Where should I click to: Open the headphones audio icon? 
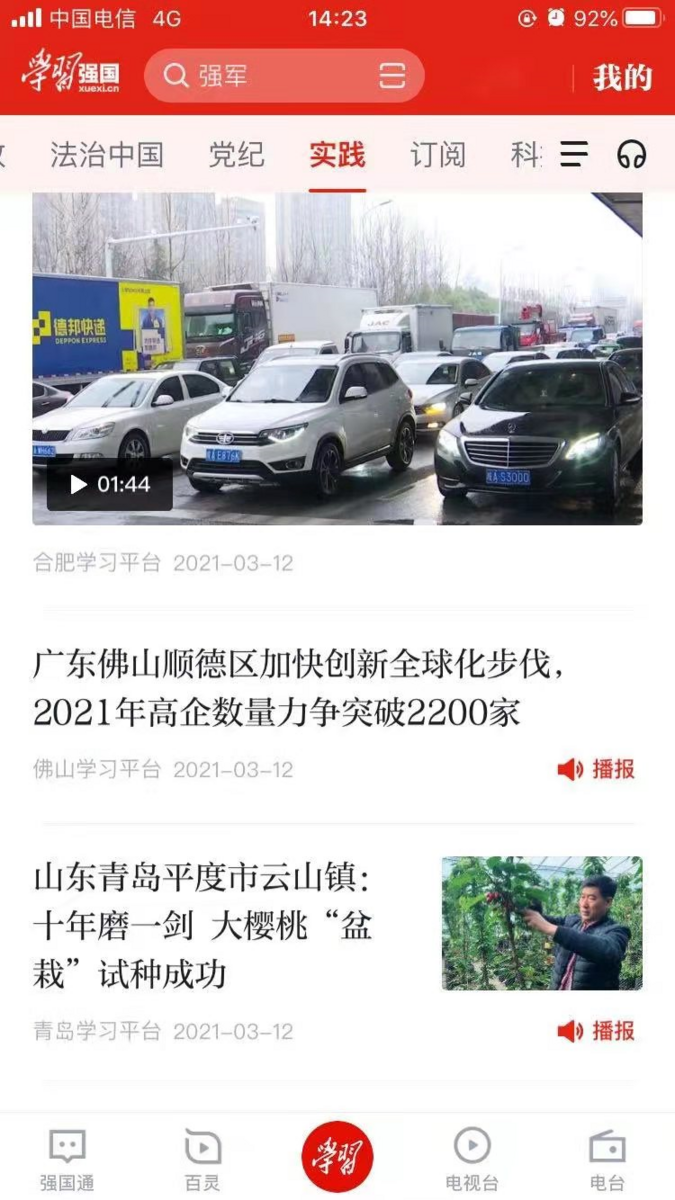pyautogui.click(x=631, y=154)
